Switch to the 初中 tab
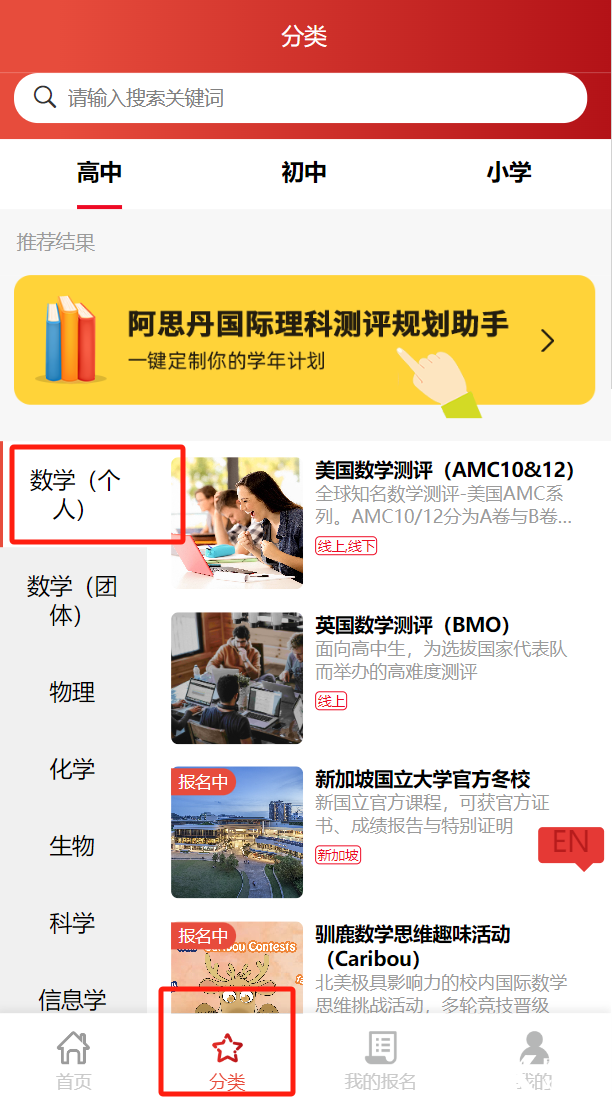 (304, 173)
